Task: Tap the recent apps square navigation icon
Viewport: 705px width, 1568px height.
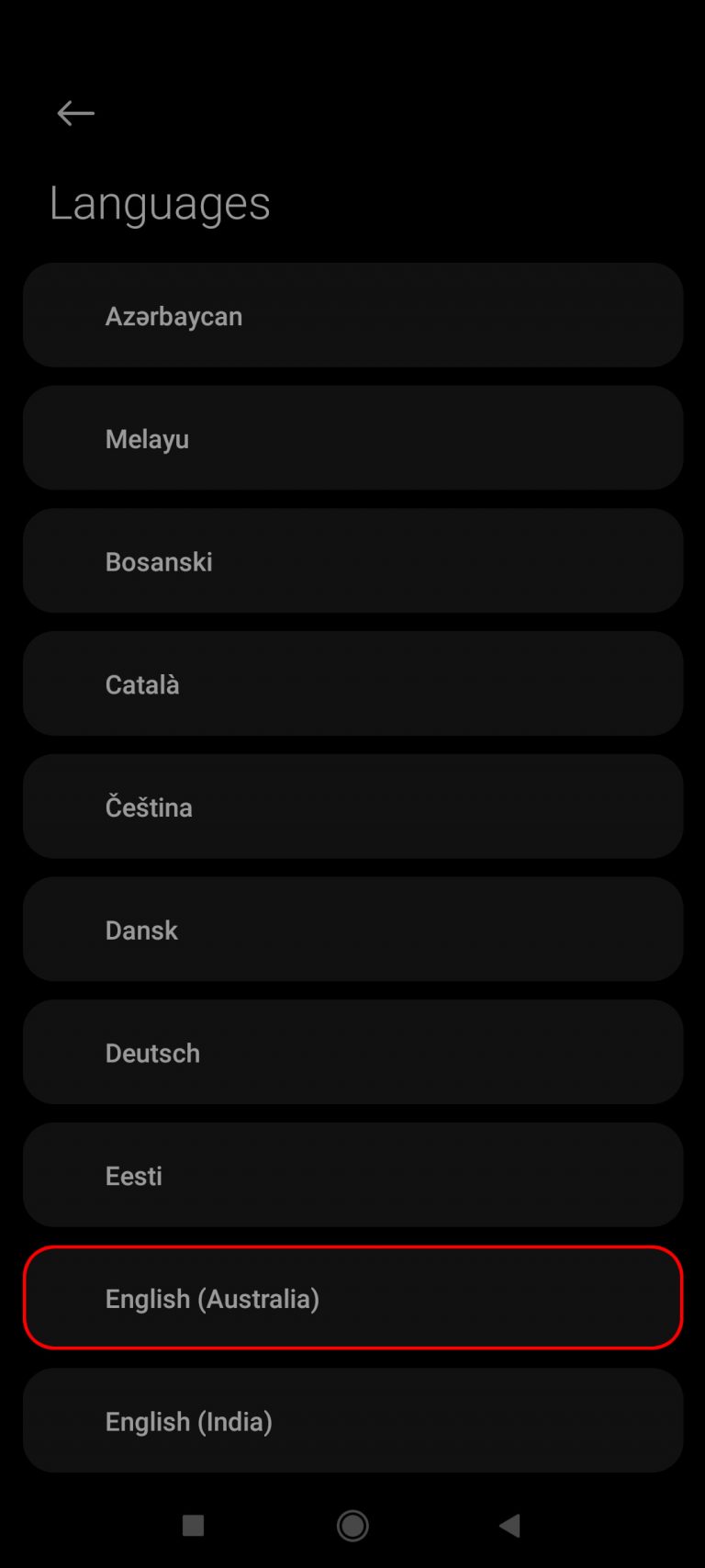Action: [193, 1525]
